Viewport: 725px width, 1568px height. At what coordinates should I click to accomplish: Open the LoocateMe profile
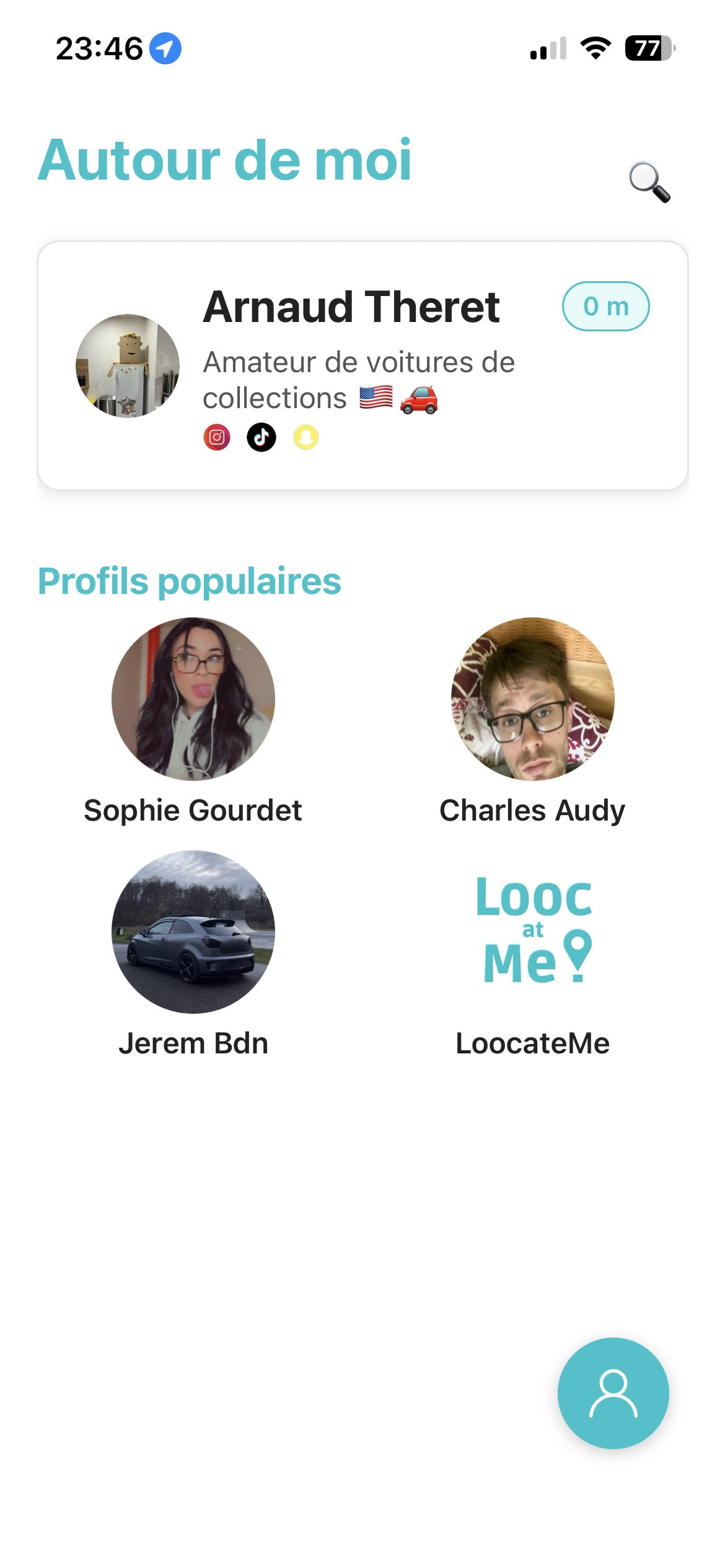coord(532,932)
